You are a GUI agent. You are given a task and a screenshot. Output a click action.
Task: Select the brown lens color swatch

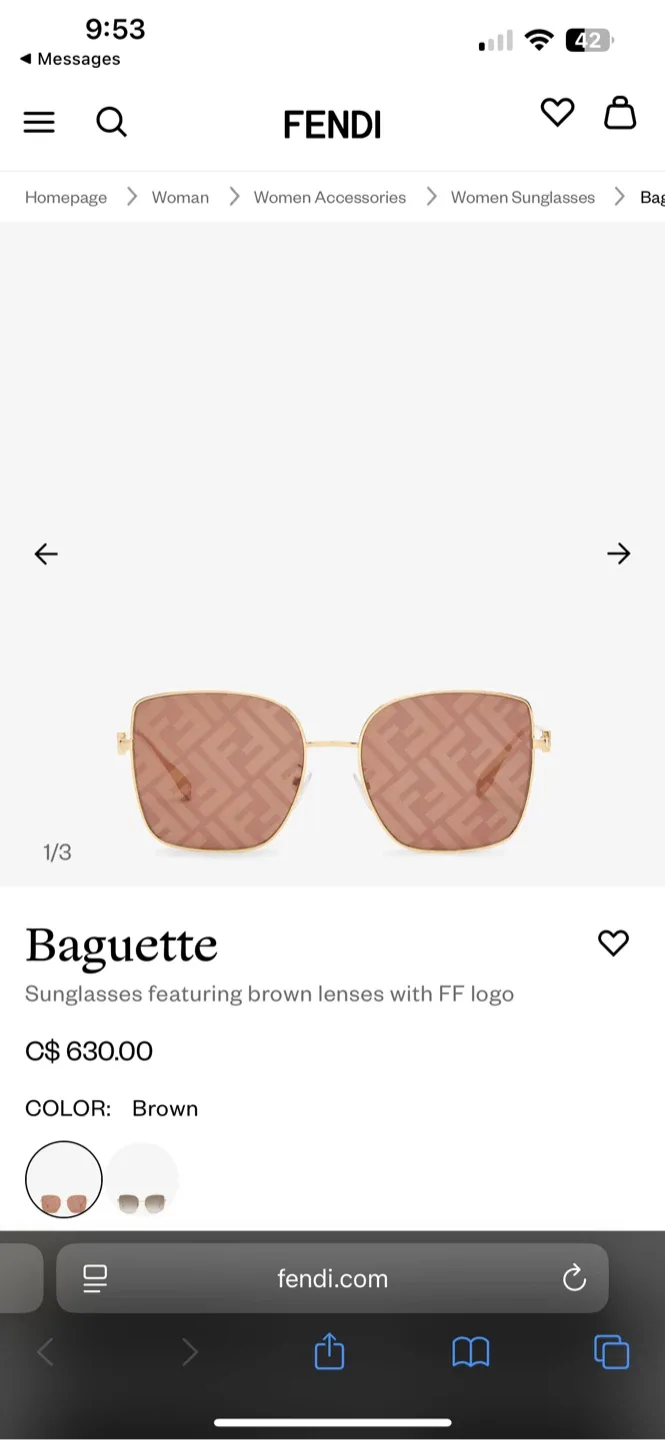[64, 1180]
